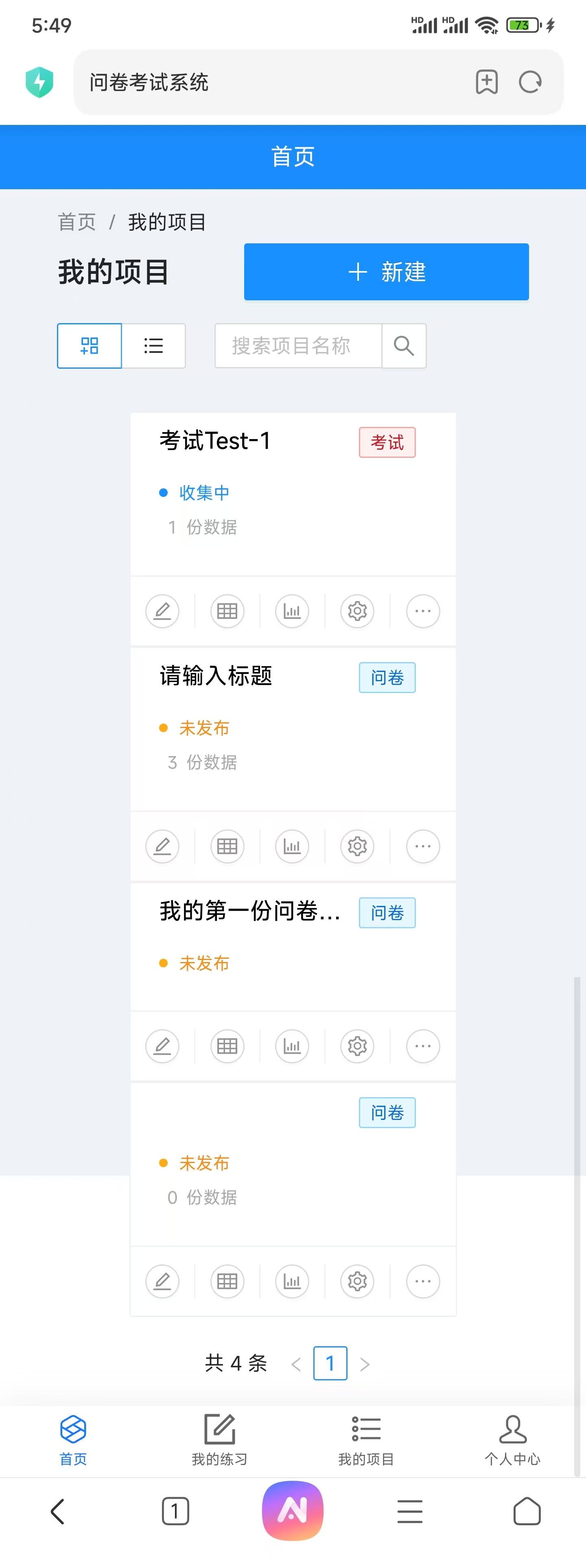Switch to list view layout
The height and width of the screenshot is (1568, 586).
(153, 346)
